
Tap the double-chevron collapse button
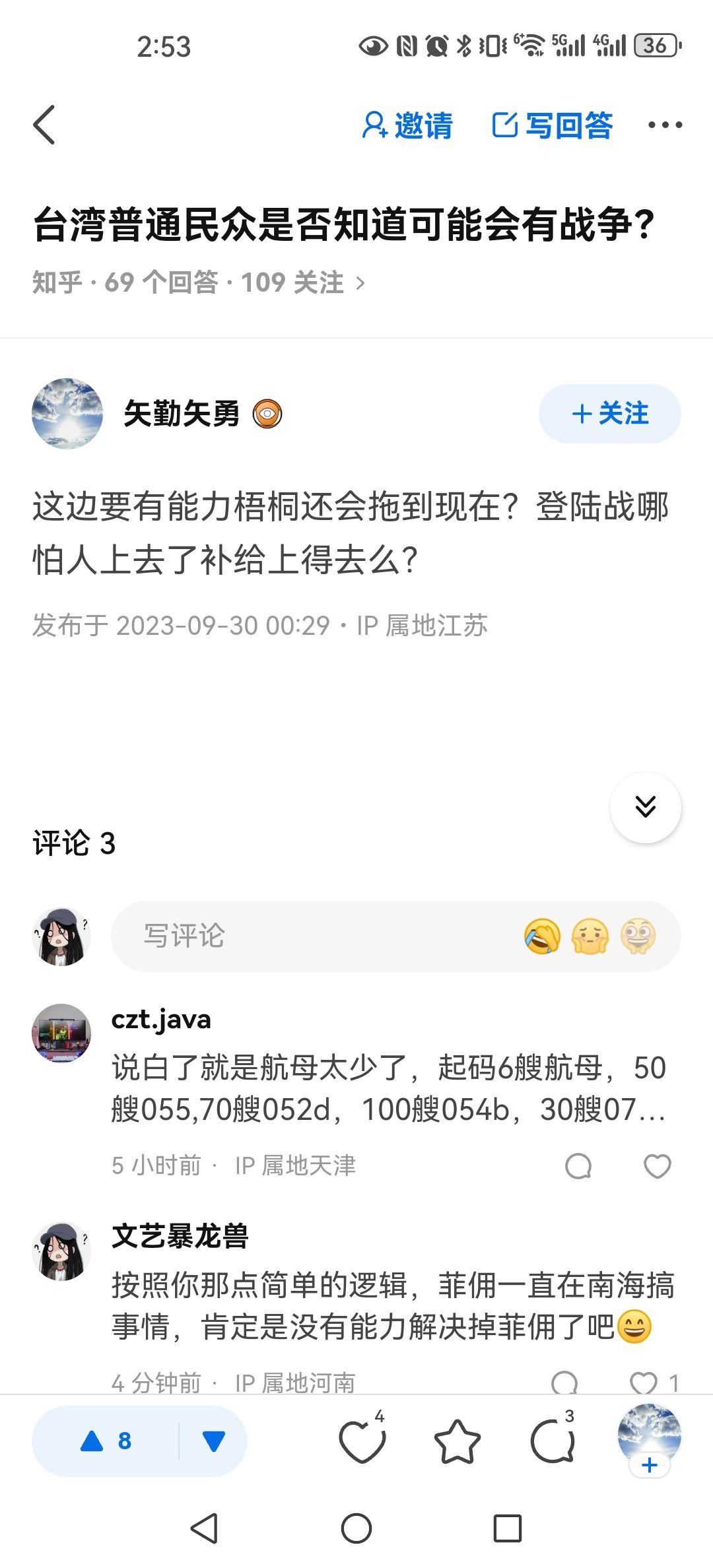pos(645,807)
